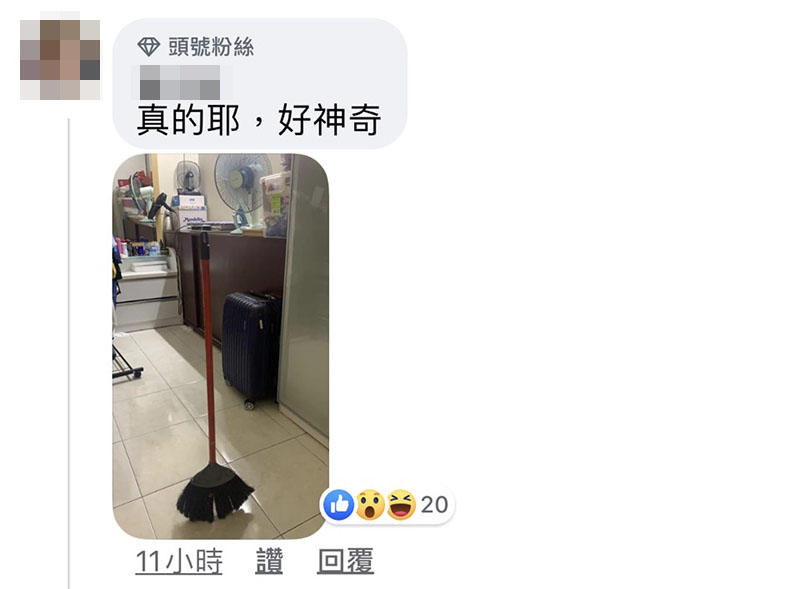View the 20 reactions on this comment

387,505
